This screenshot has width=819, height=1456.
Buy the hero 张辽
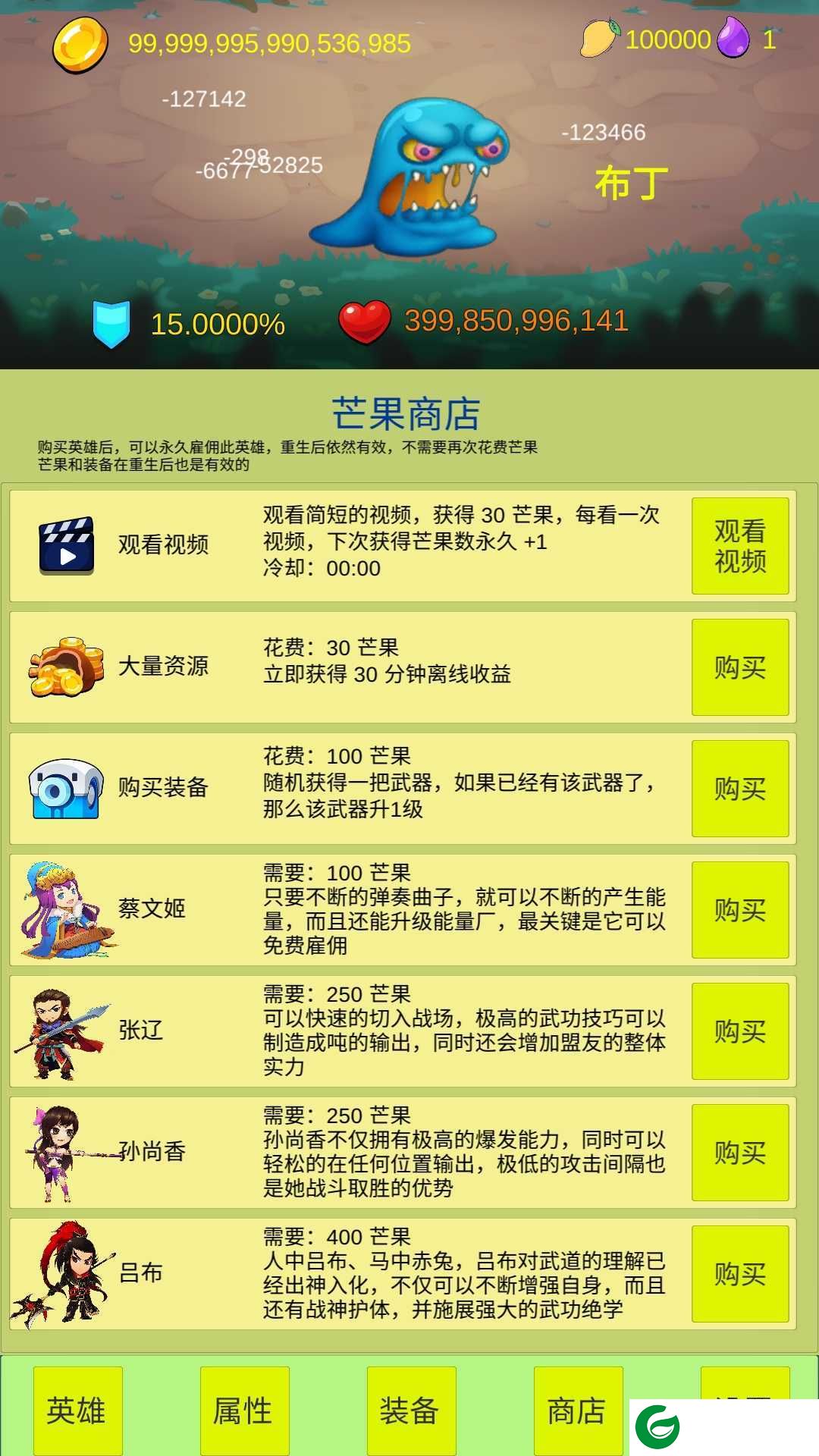click(x=739, y=1031)
